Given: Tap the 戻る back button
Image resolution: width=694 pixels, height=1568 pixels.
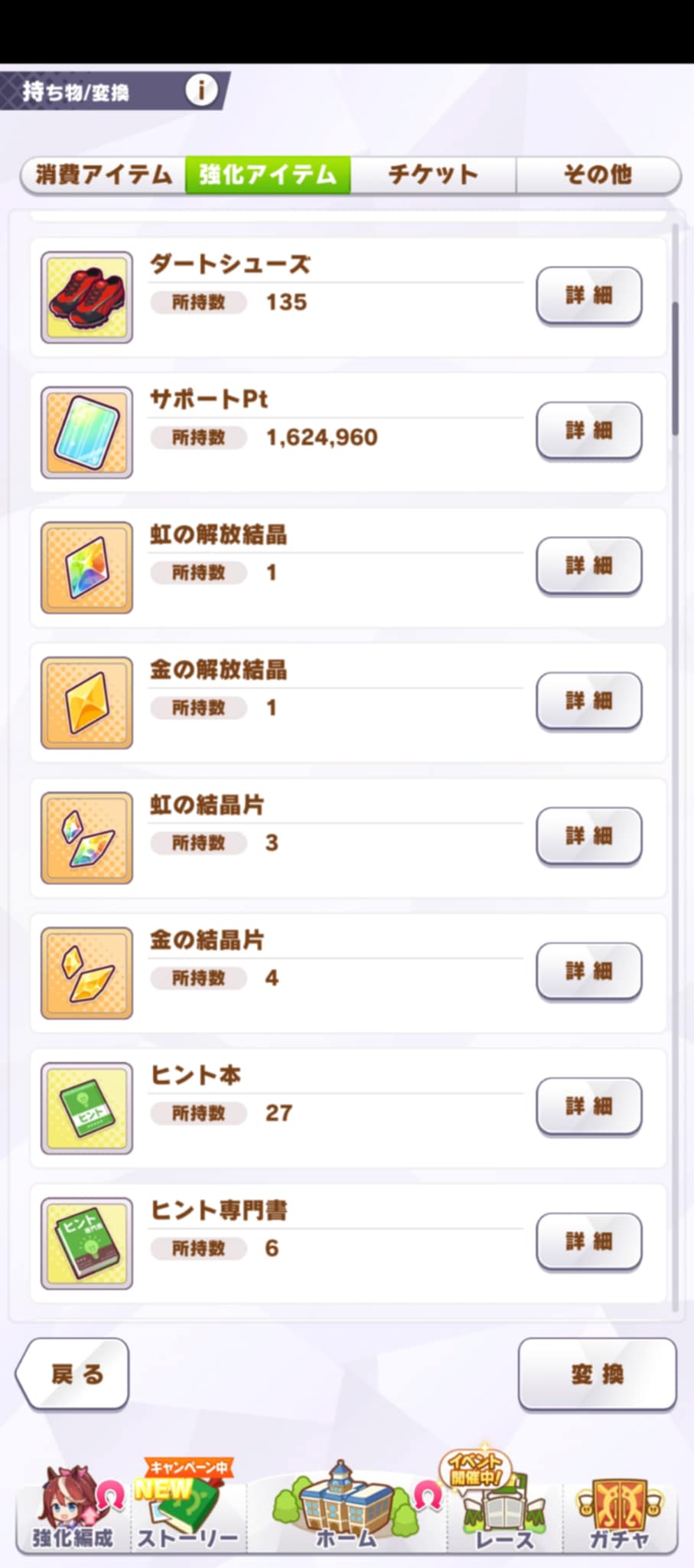Looking at the screenshot, I should (74, 1374).
